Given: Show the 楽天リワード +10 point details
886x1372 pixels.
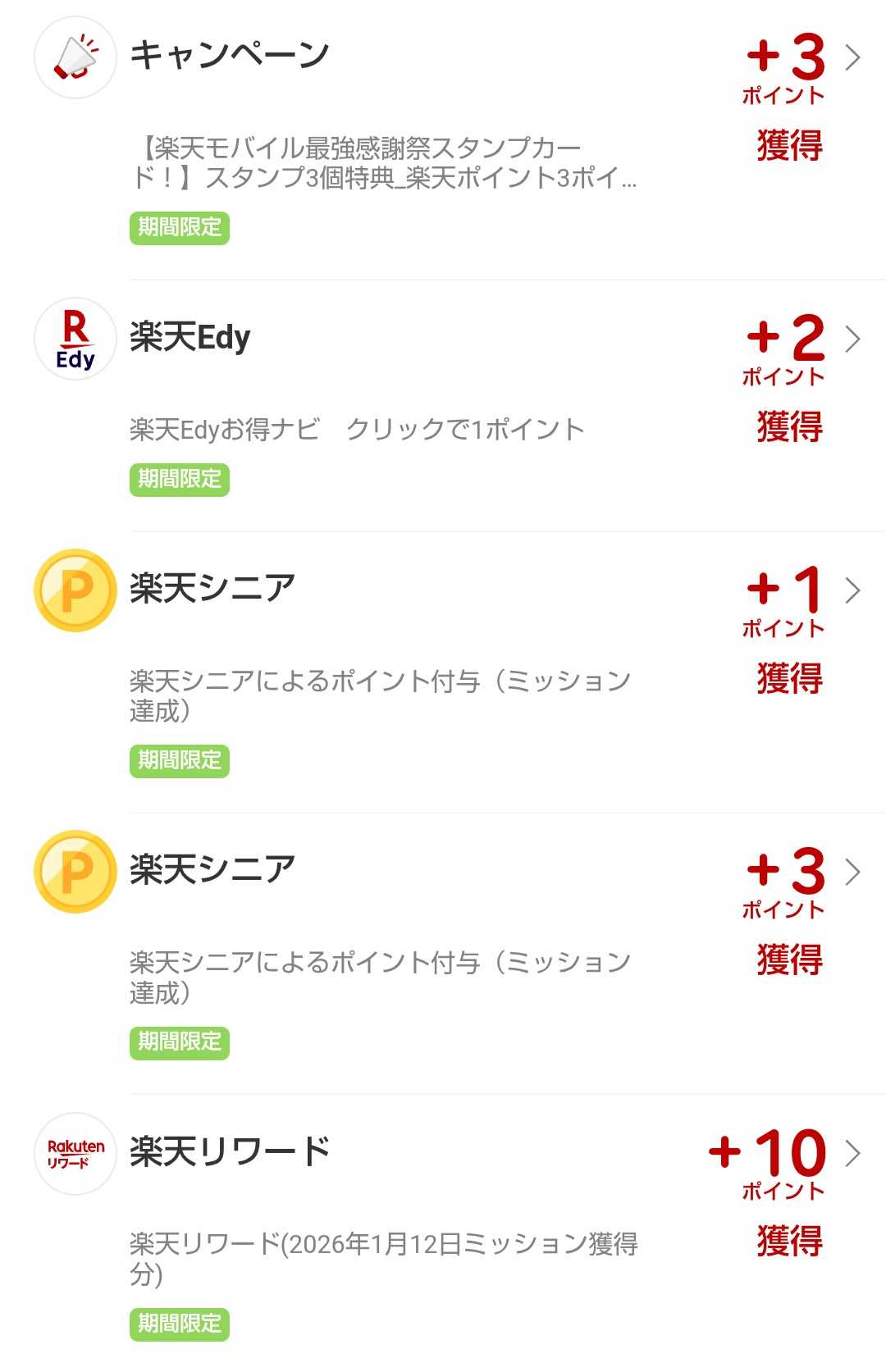Looking at the screenshot, I should click(852, 1153).
